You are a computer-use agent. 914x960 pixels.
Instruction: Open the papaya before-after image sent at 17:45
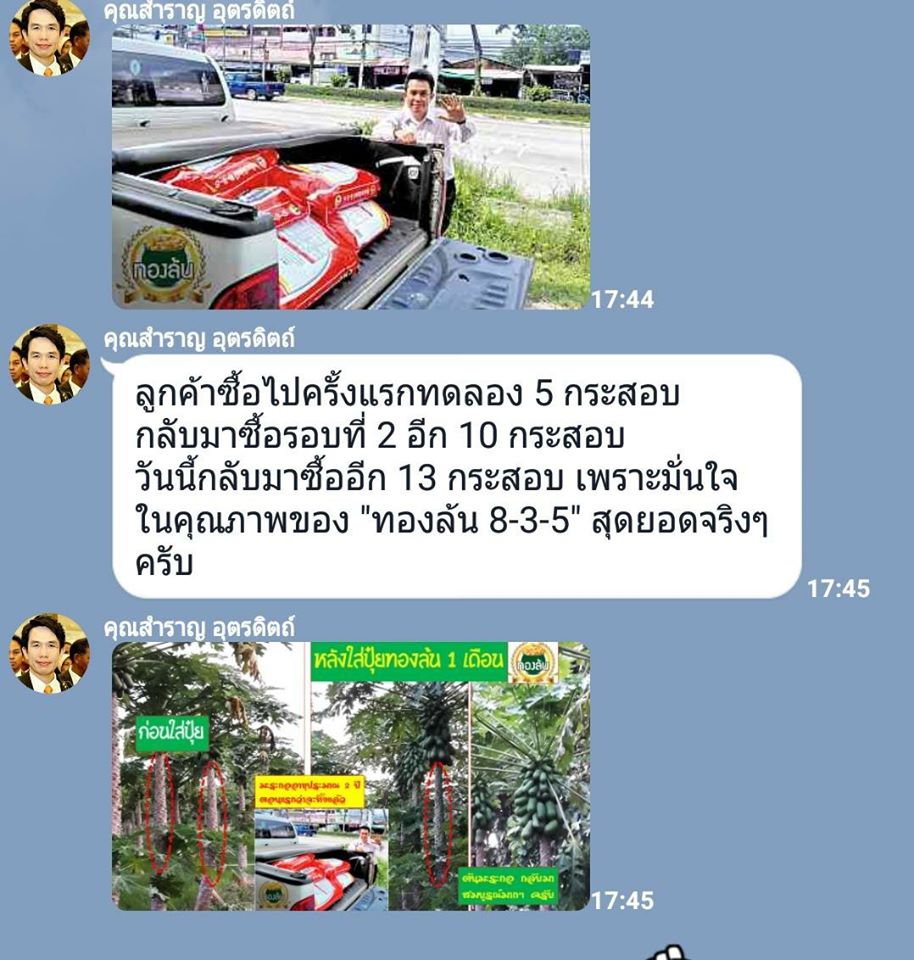350,776
